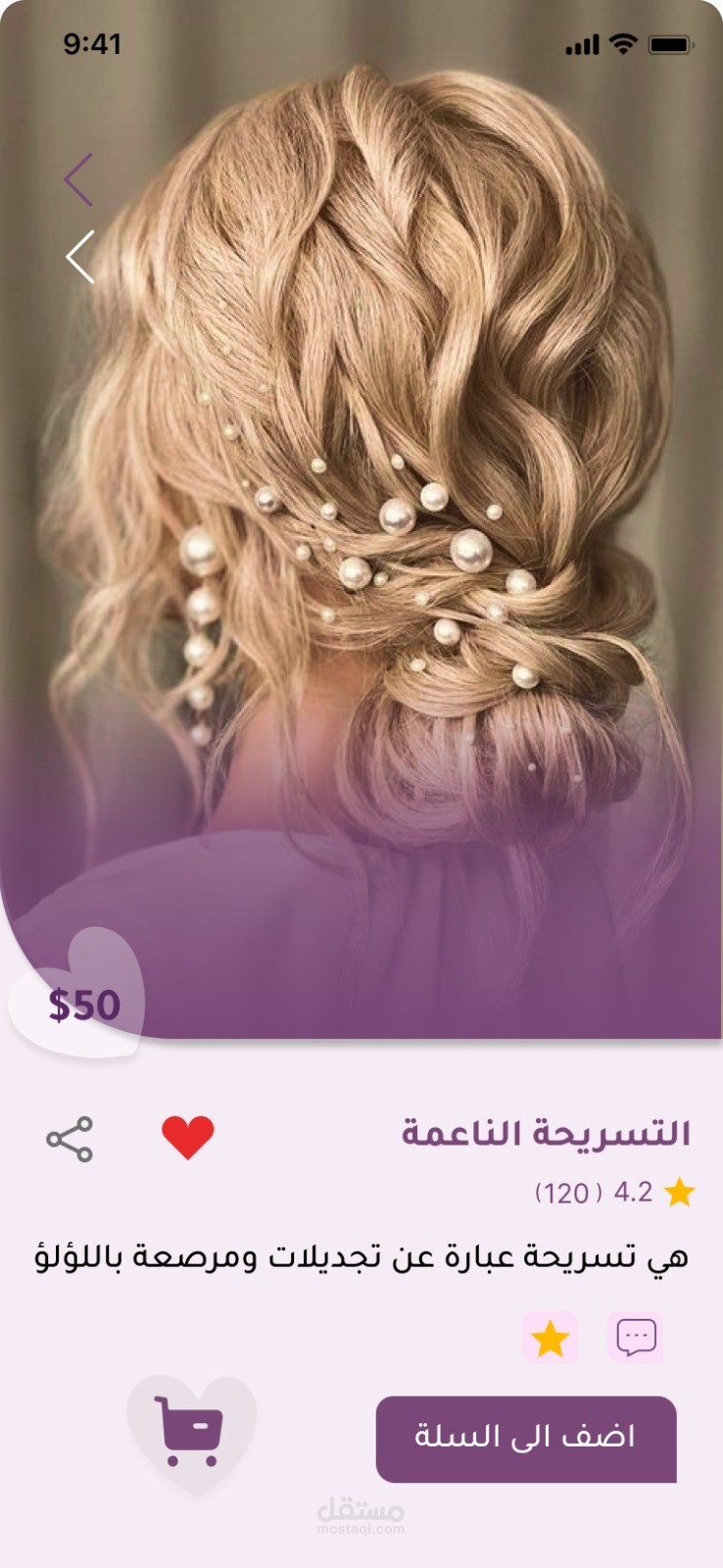Open the shopping cart heart icon

click(x=191, y=1433)
